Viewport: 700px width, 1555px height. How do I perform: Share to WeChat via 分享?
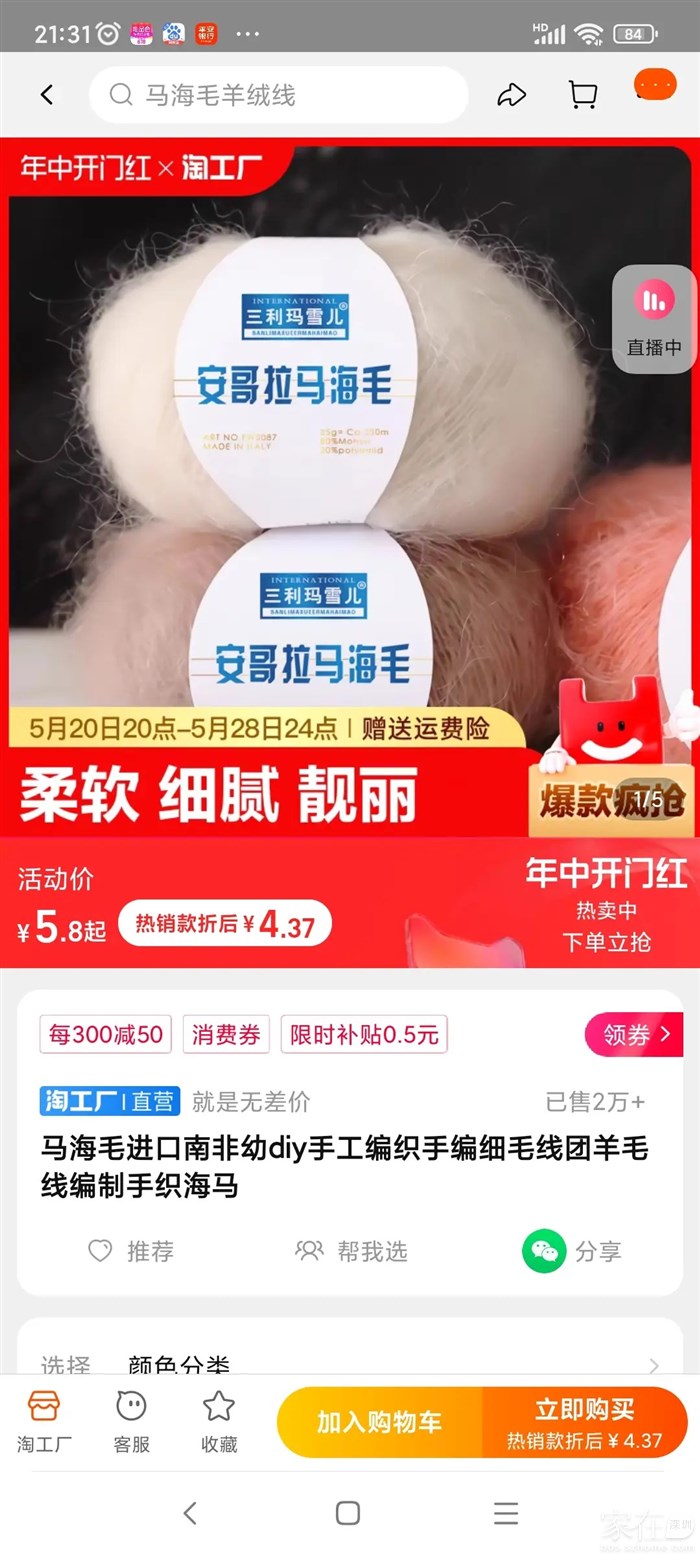(x=572, y=1251)
